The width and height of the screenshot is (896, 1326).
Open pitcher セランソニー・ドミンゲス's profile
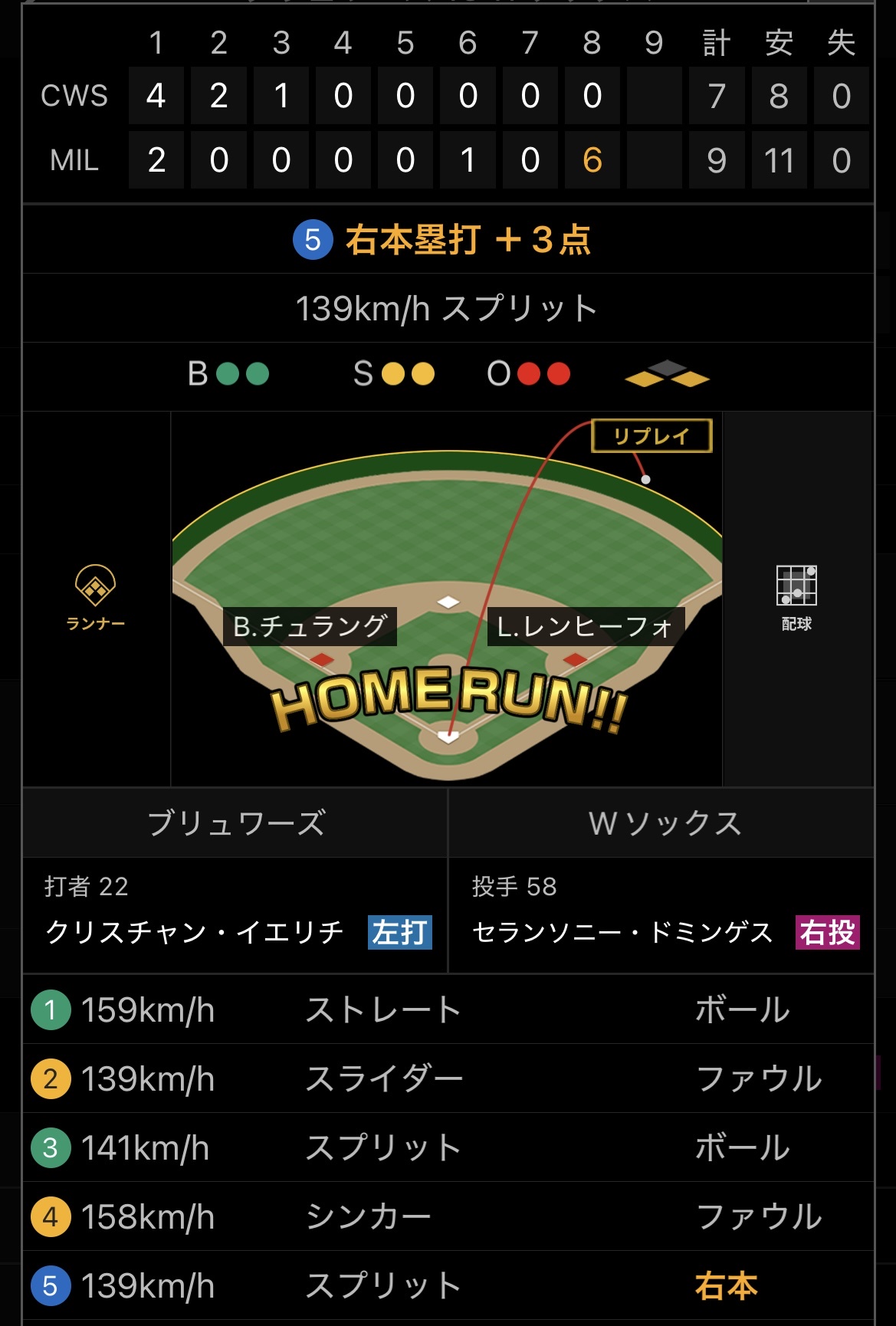622,932
